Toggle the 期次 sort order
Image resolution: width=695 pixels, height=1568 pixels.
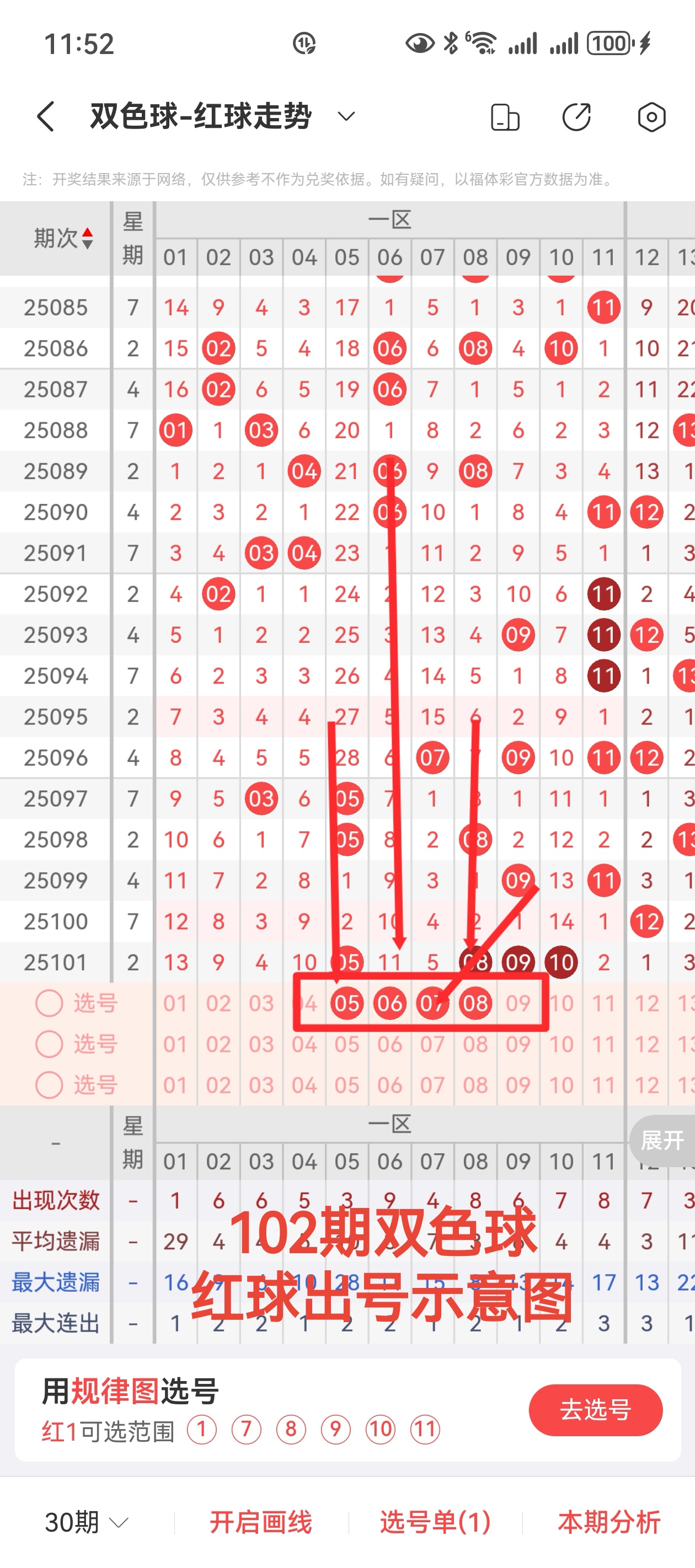point(64,238)
